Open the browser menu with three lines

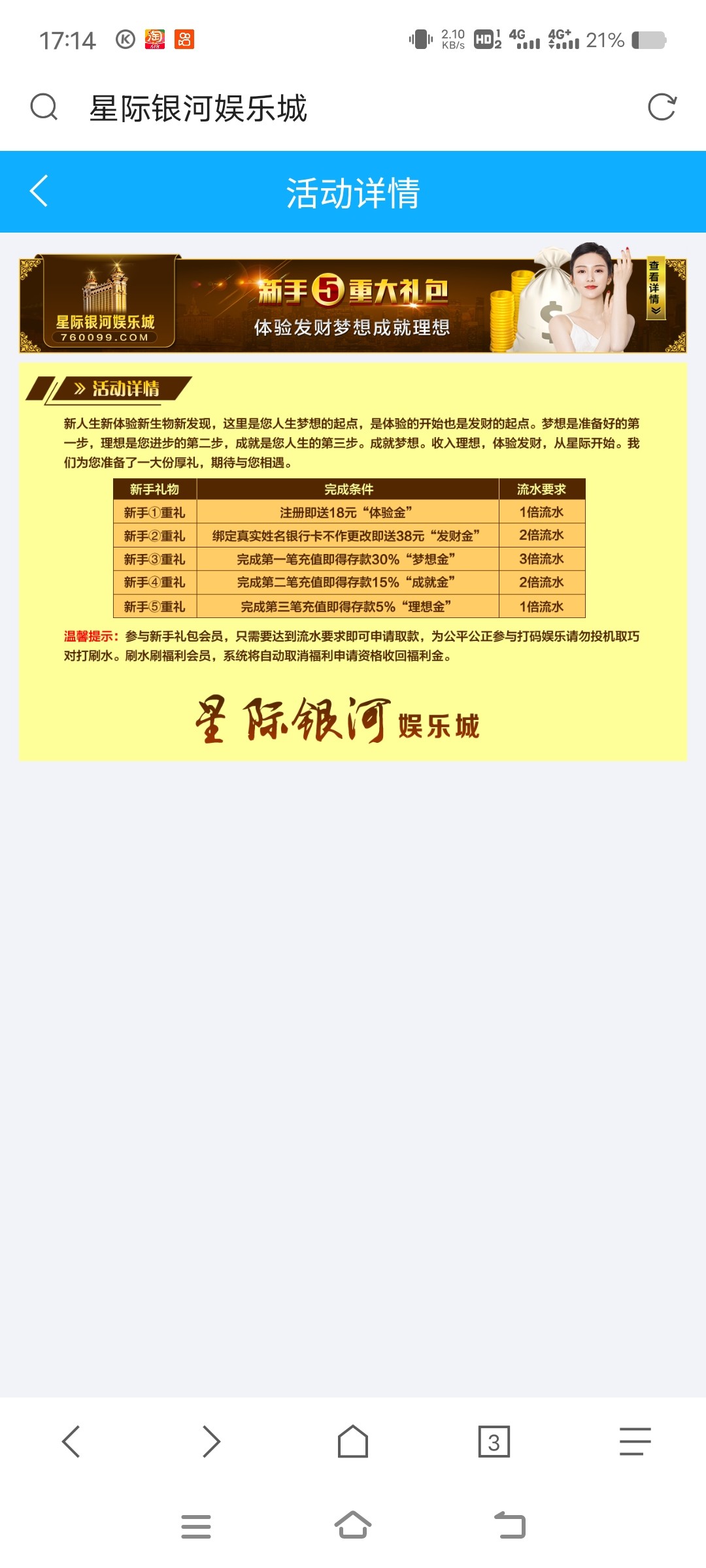[x=635, y=1441]
